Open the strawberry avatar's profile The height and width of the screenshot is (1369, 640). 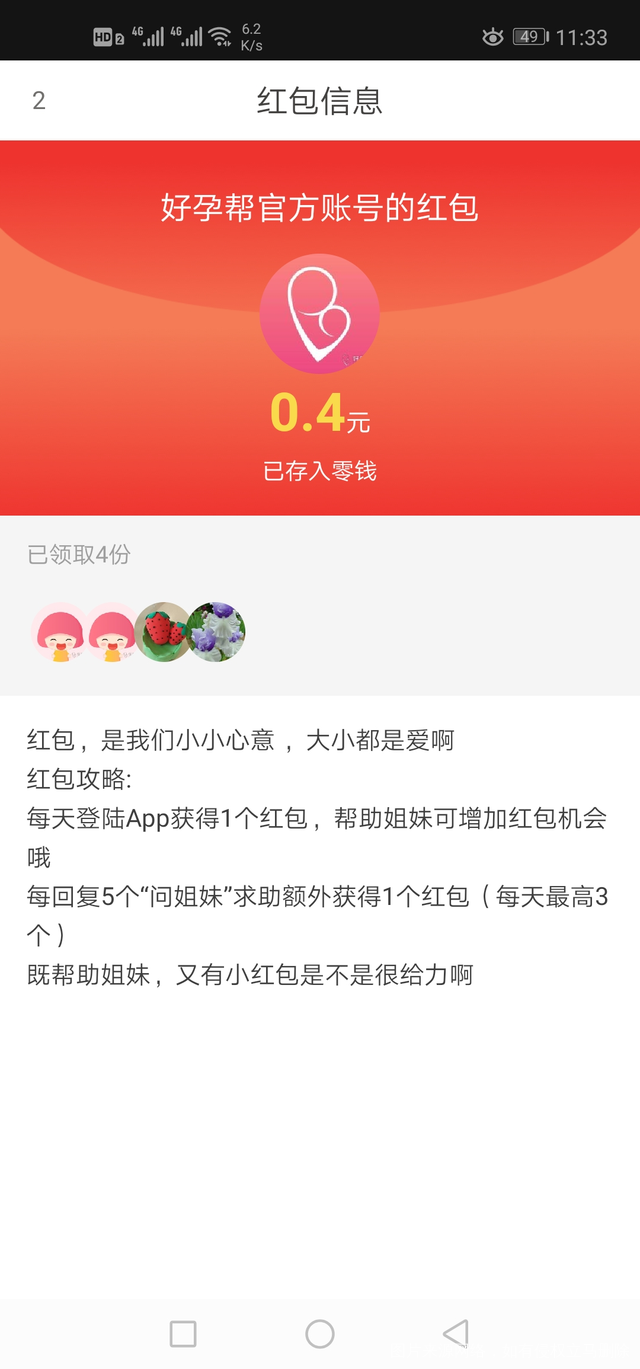163,631
